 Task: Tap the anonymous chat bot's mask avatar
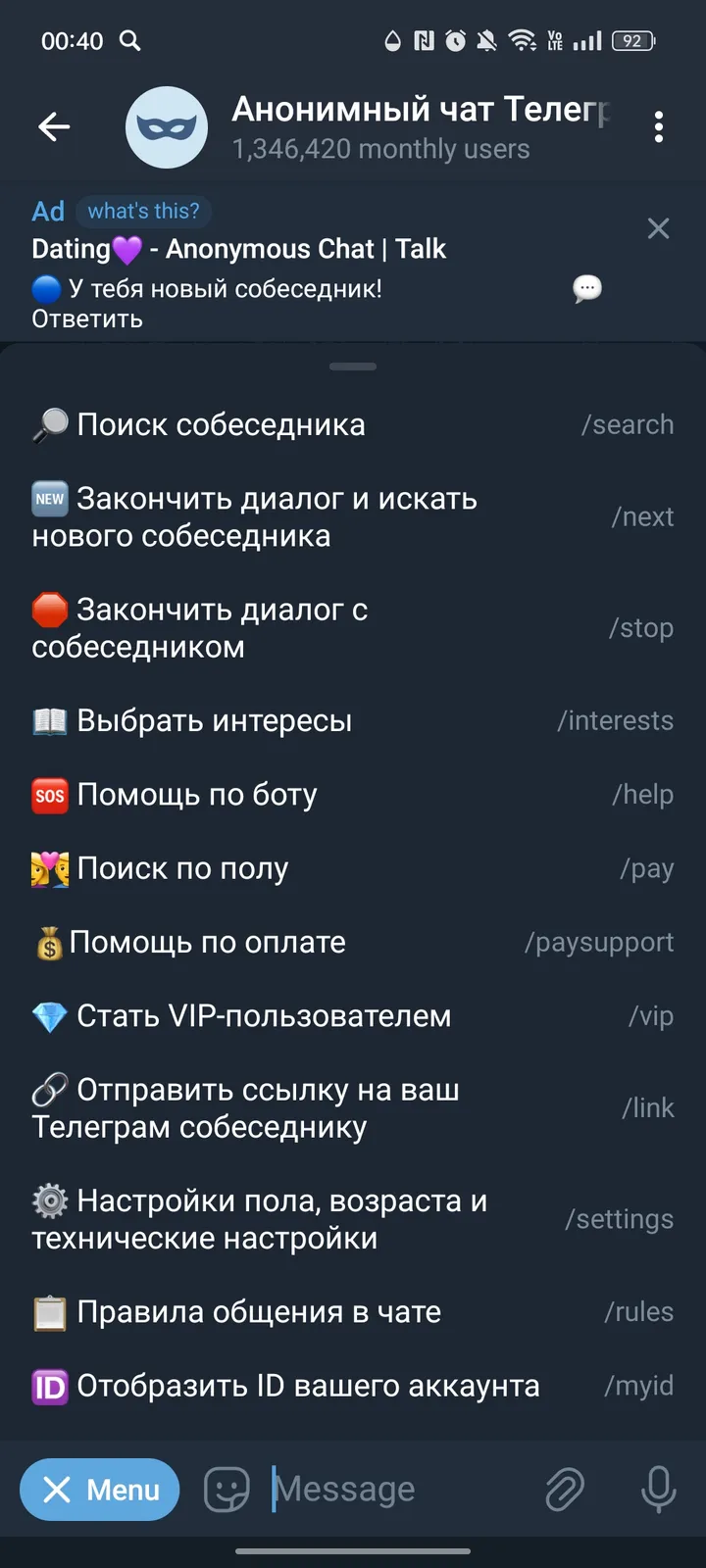(167, 127)
